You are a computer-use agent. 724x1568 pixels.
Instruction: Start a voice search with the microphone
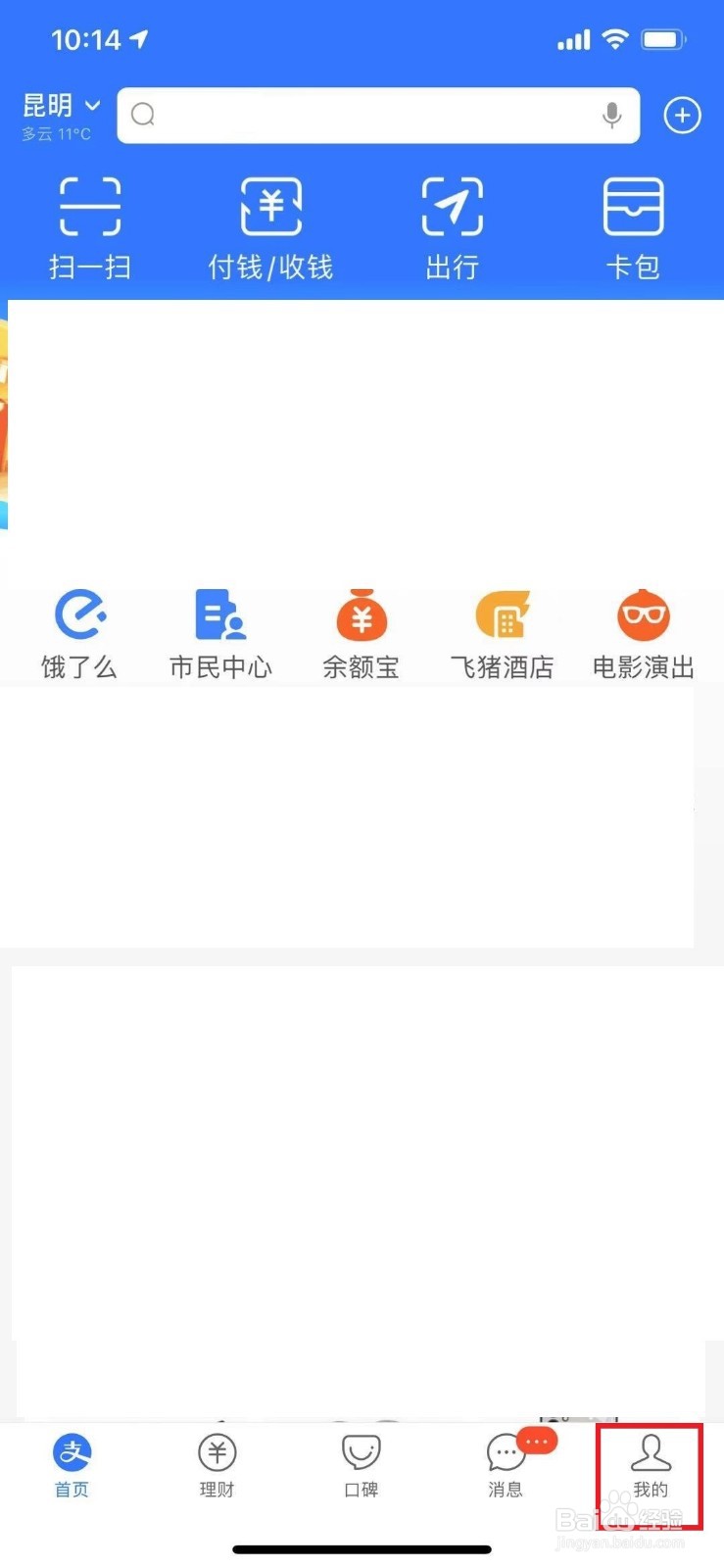[611, 115]
